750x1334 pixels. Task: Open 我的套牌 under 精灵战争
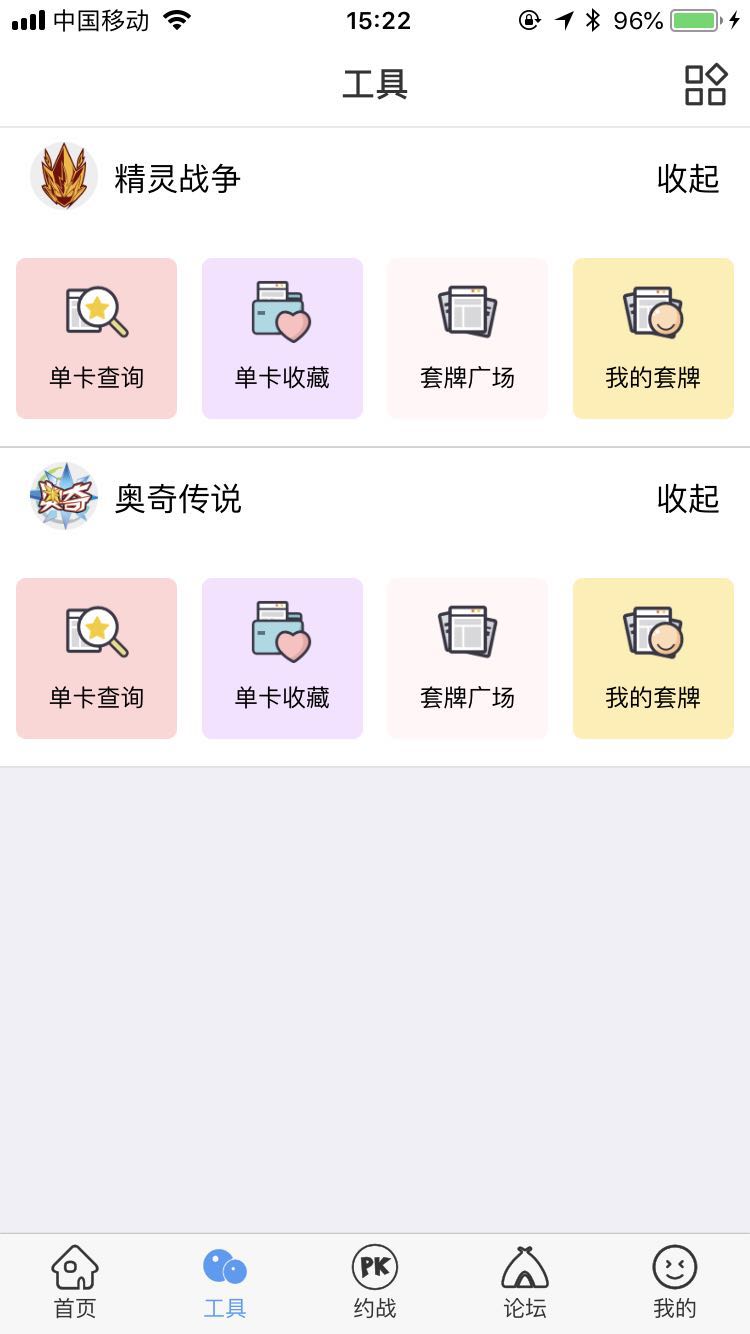pos(653,338)
